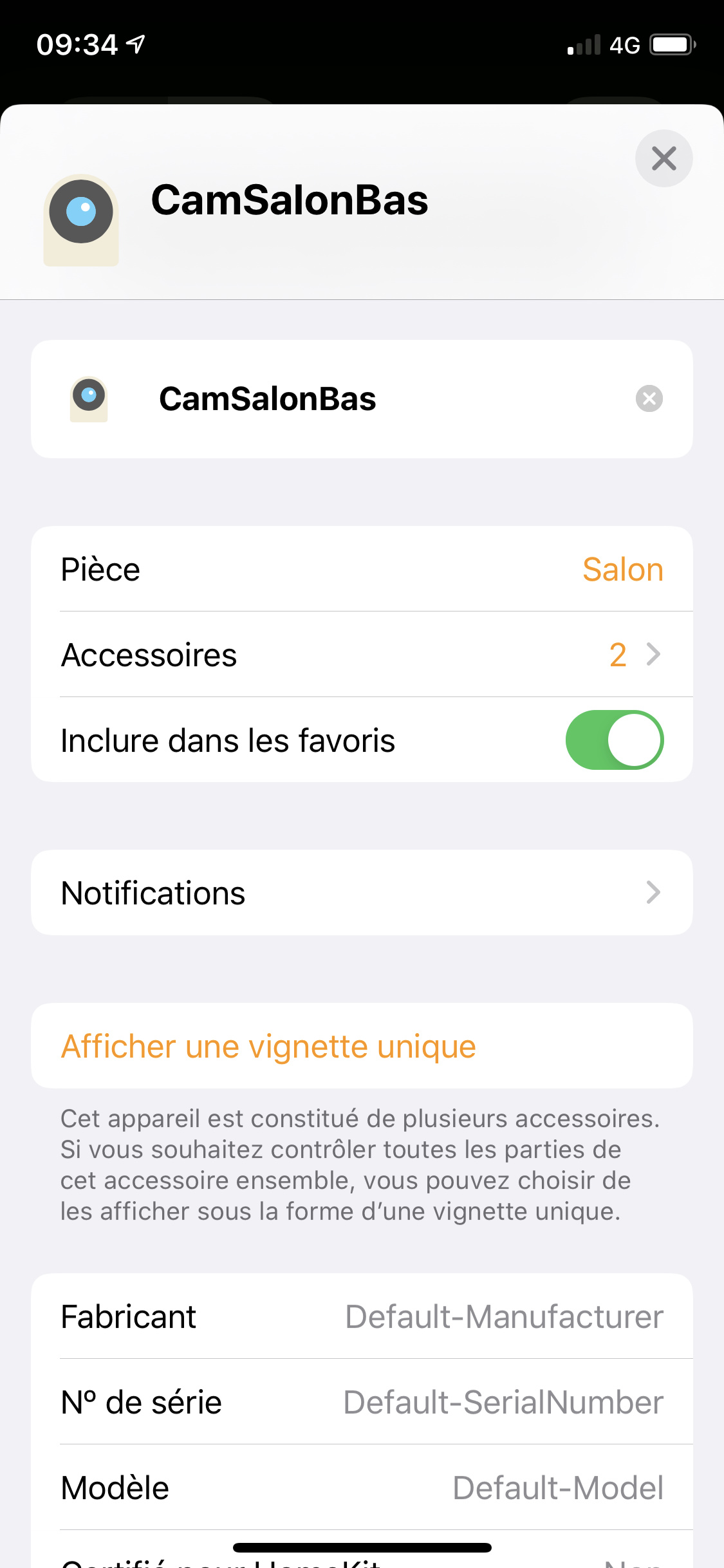This screenshot has height=1568, width=724.
Task: Clear the CamSalonBas name field
Action: pos(649,398)
